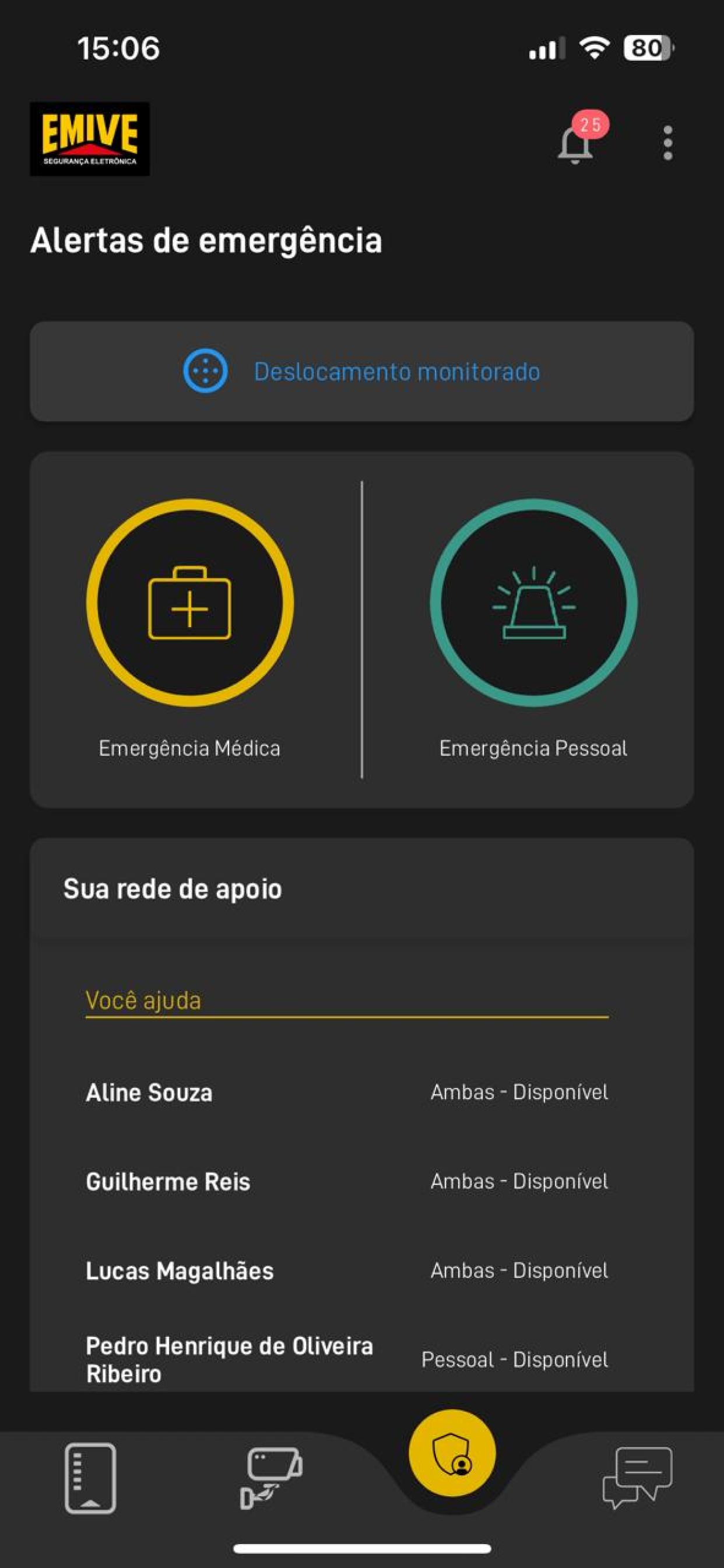The image size is (724, 1568).
Task: Open the three-dot overflow menu
Action: pos(667,143)
